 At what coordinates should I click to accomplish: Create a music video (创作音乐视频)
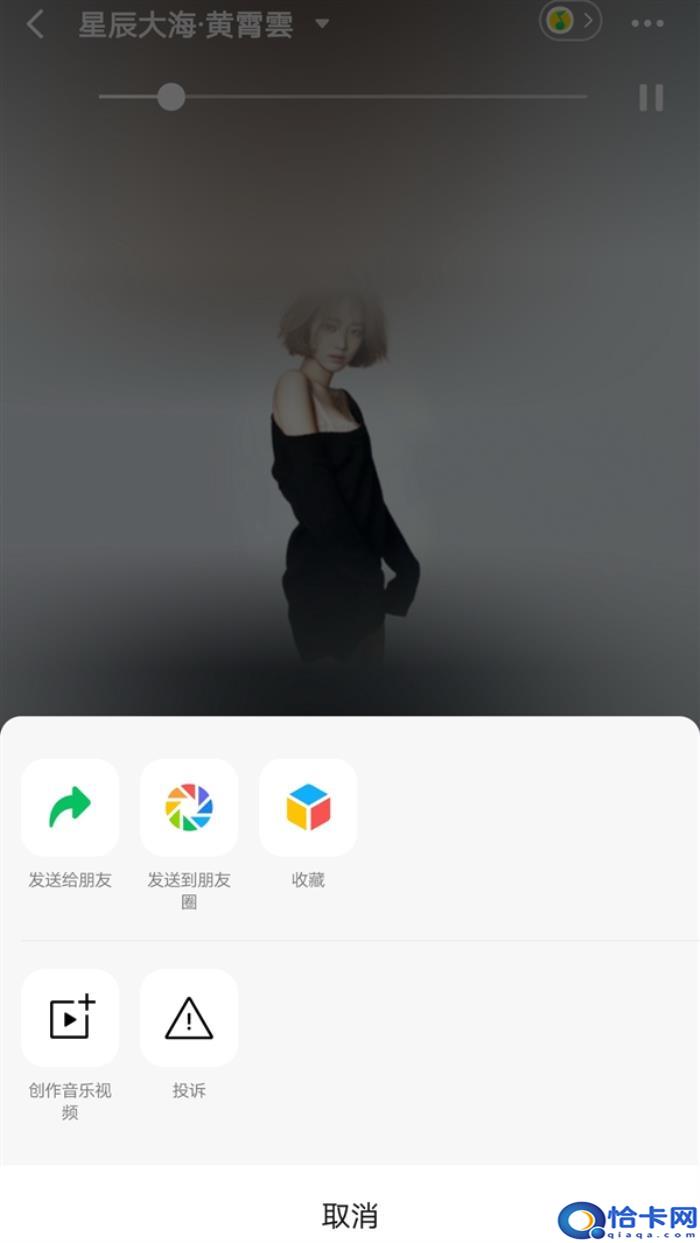pos(70,1018)
